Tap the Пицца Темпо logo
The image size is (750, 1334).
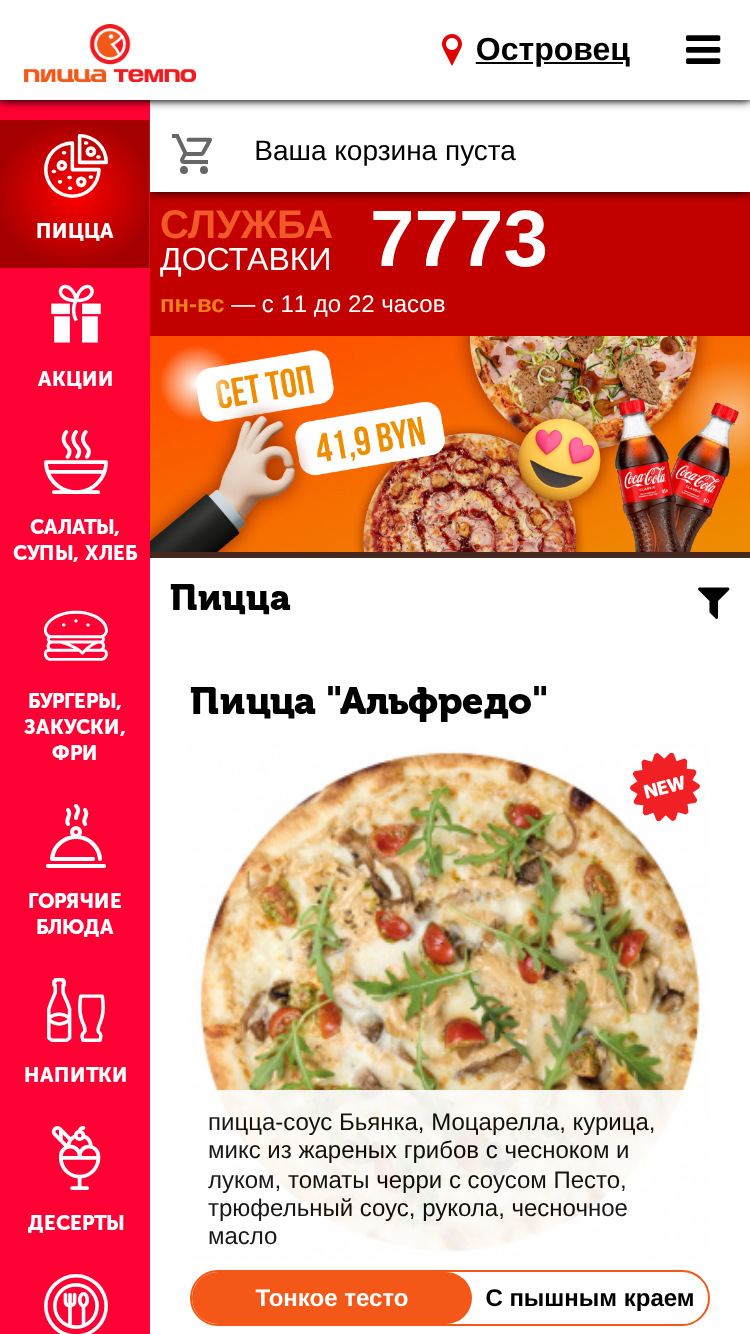(110, 53)
